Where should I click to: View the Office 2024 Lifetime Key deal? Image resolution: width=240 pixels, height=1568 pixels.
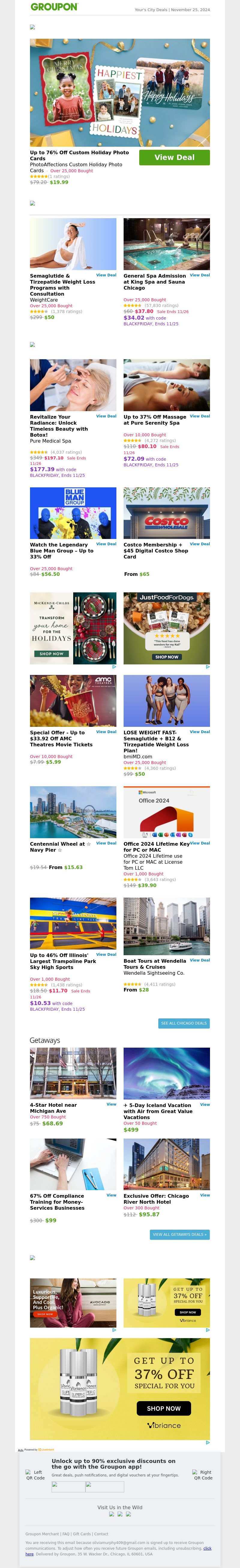coord(200,843)
